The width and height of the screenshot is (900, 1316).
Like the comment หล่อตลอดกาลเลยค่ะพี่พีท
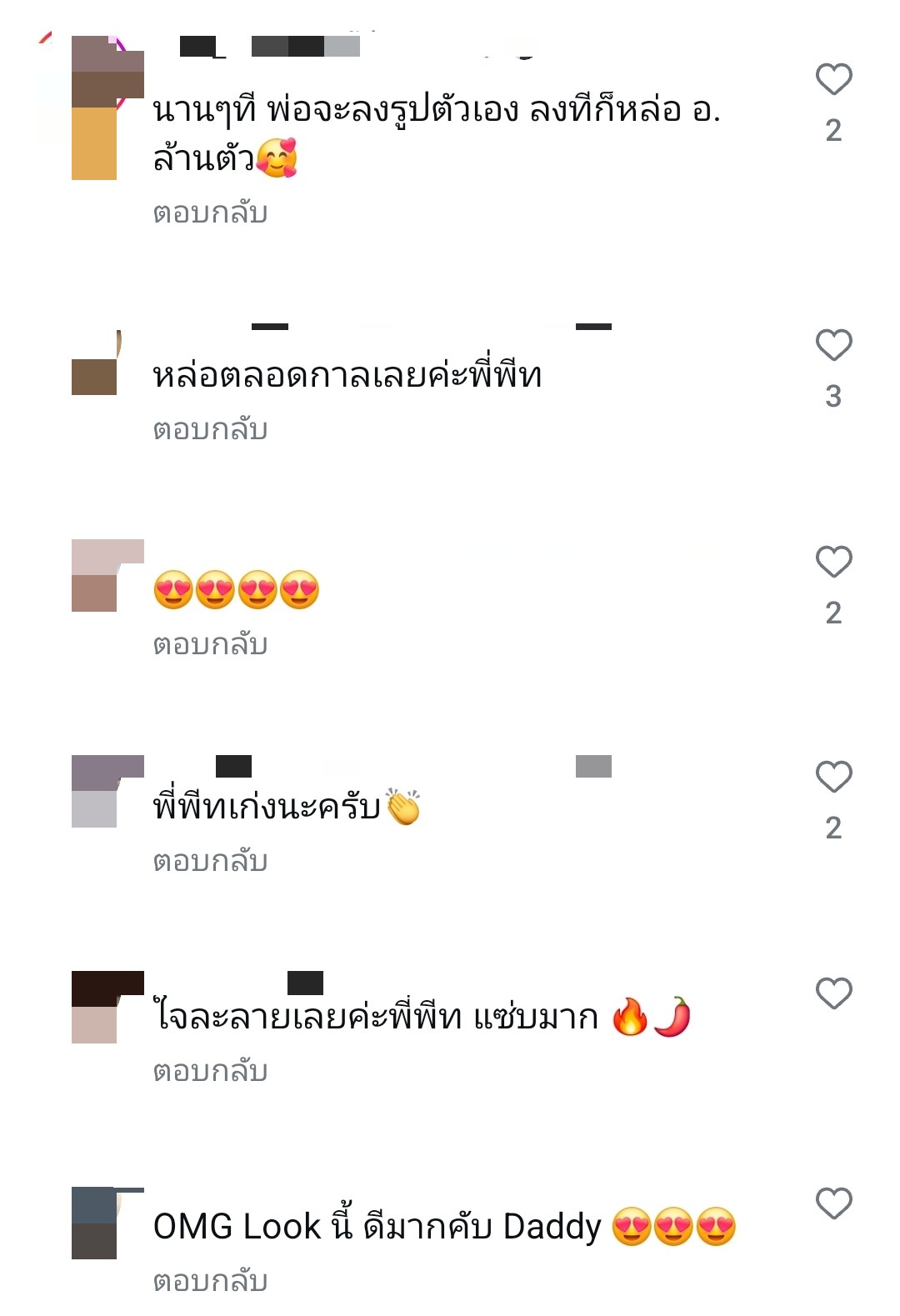(x=833, y=345)
